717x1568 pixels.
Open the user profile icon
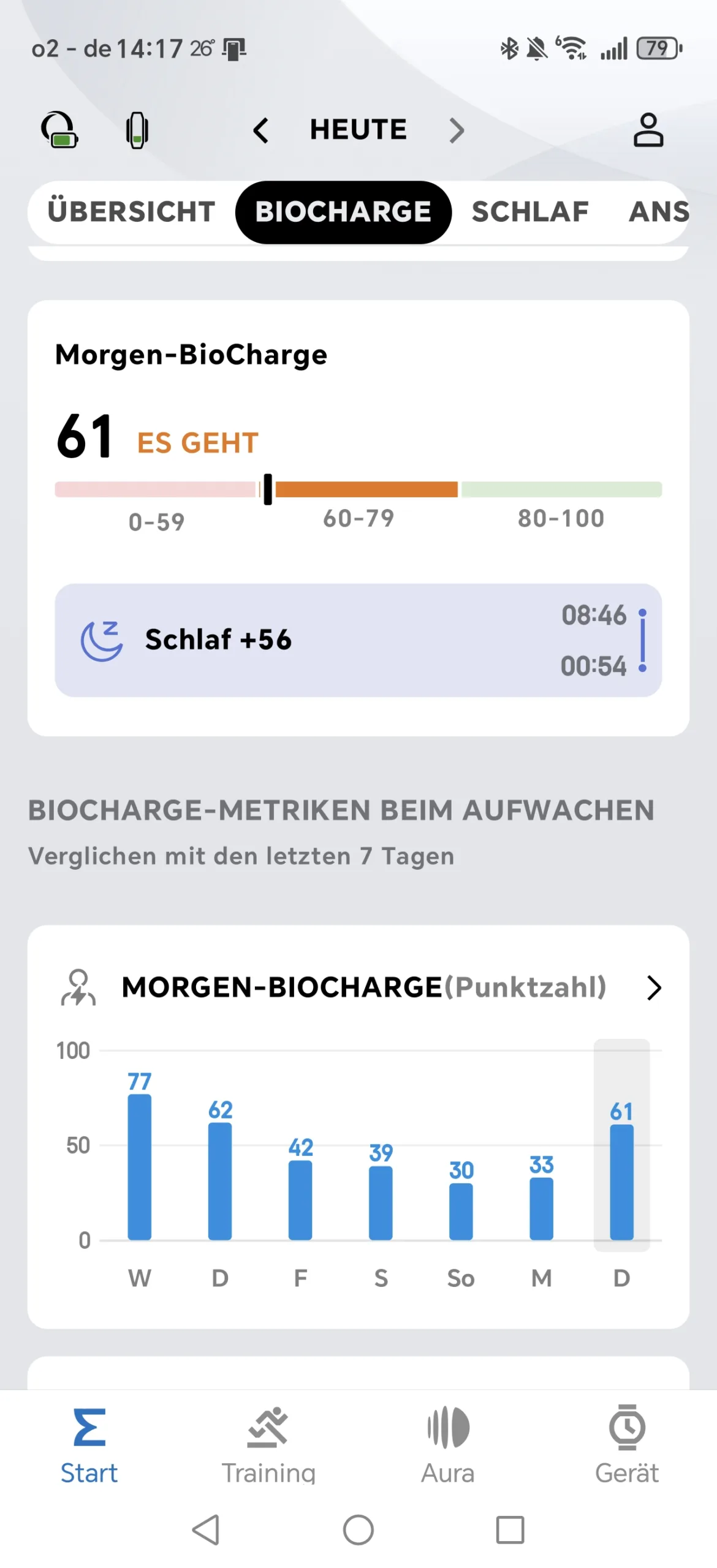tap(648, 130)
